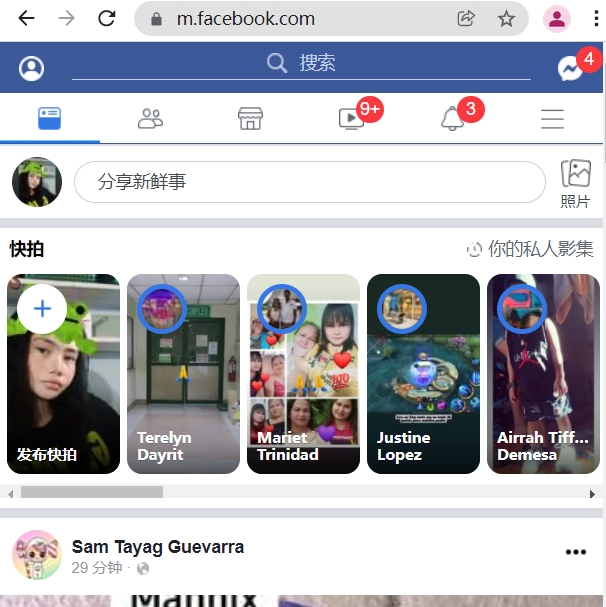Open 你的私人影集 story archive

pos(530,249)
